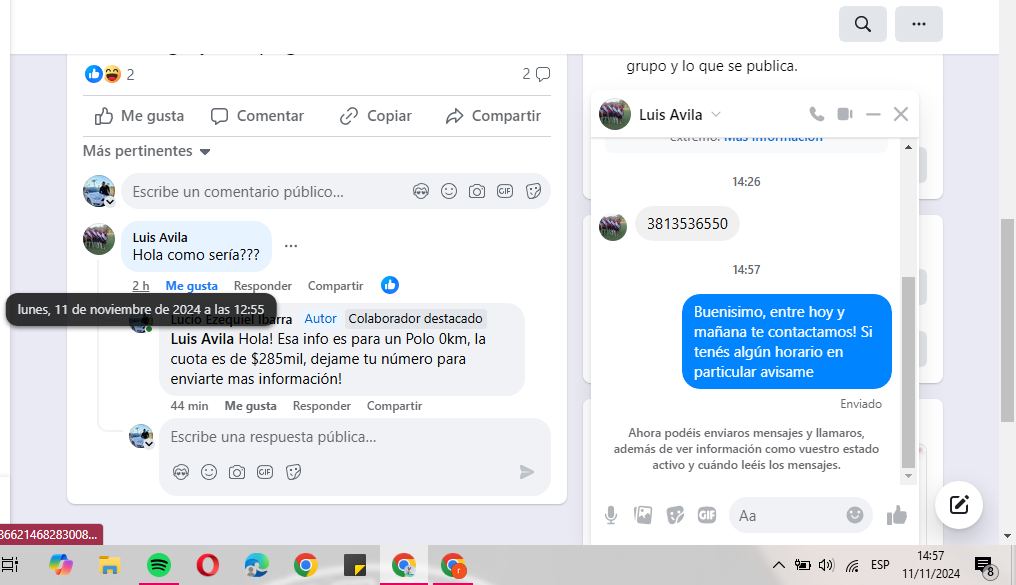Screen dimensions: 1016x585
Task: Open the top overflow menu
Action: (x=918, y=24)
